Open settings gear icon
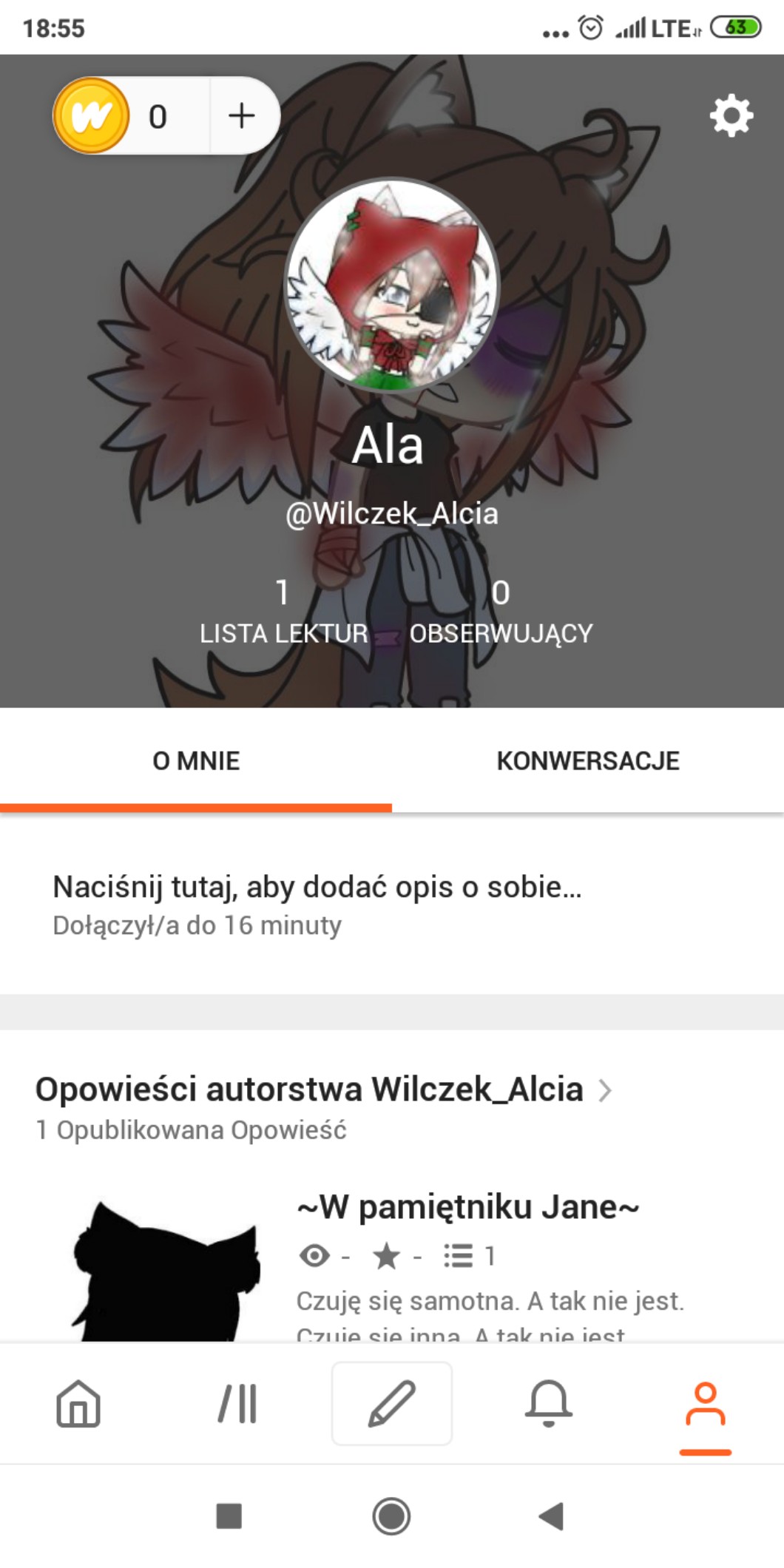This screenshot has height=1568, width=784. coord(731,115)
